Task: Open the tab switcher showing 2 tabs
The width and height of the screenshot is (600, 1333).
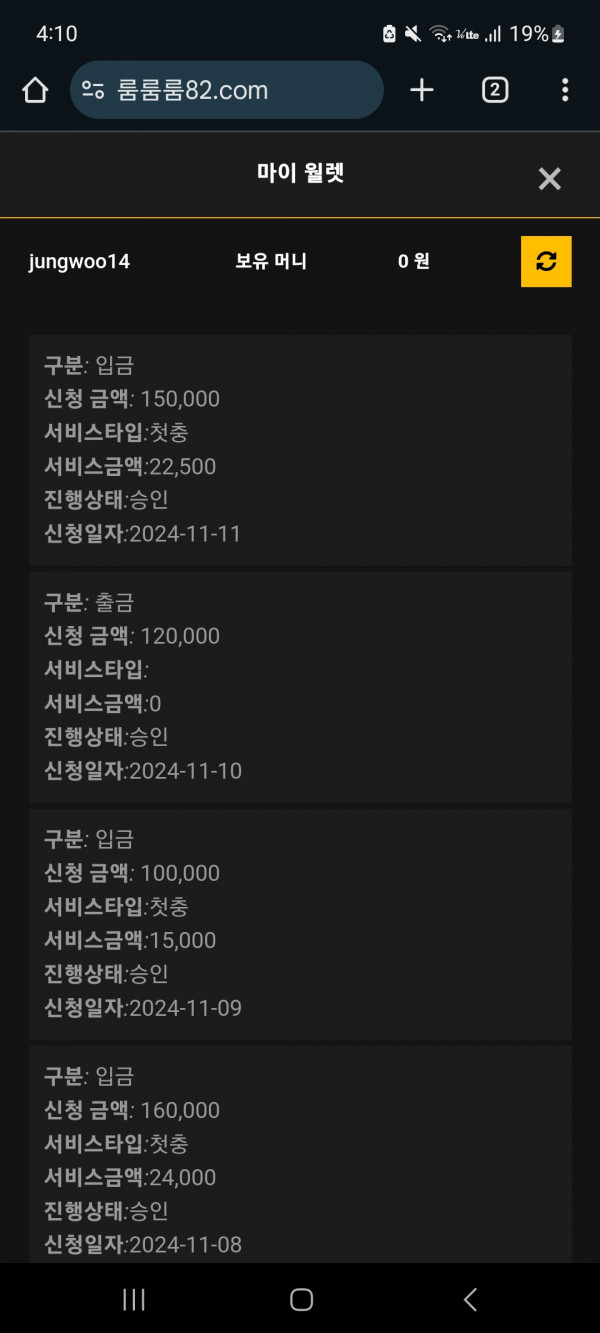Action: coord(494,90)
